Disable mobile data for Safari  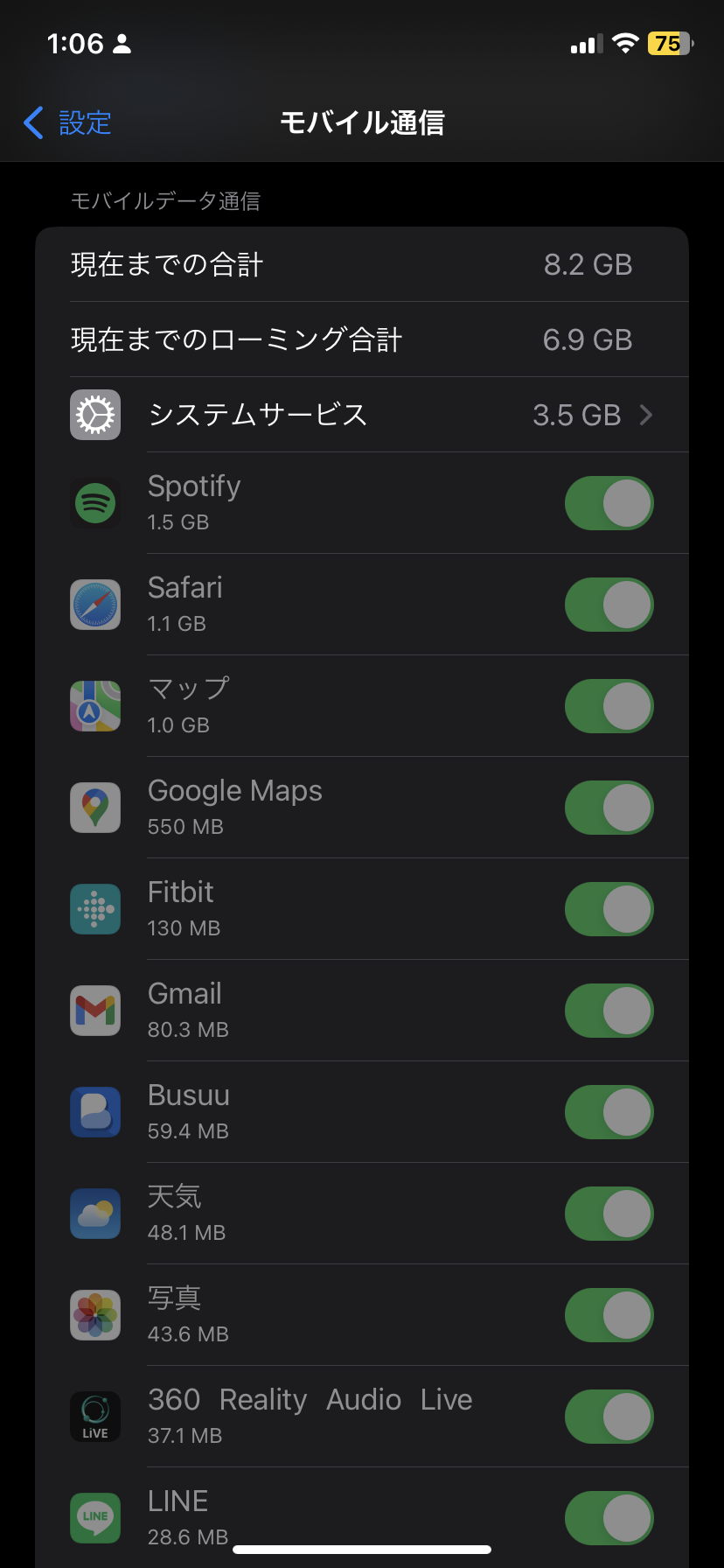(609, 605)
